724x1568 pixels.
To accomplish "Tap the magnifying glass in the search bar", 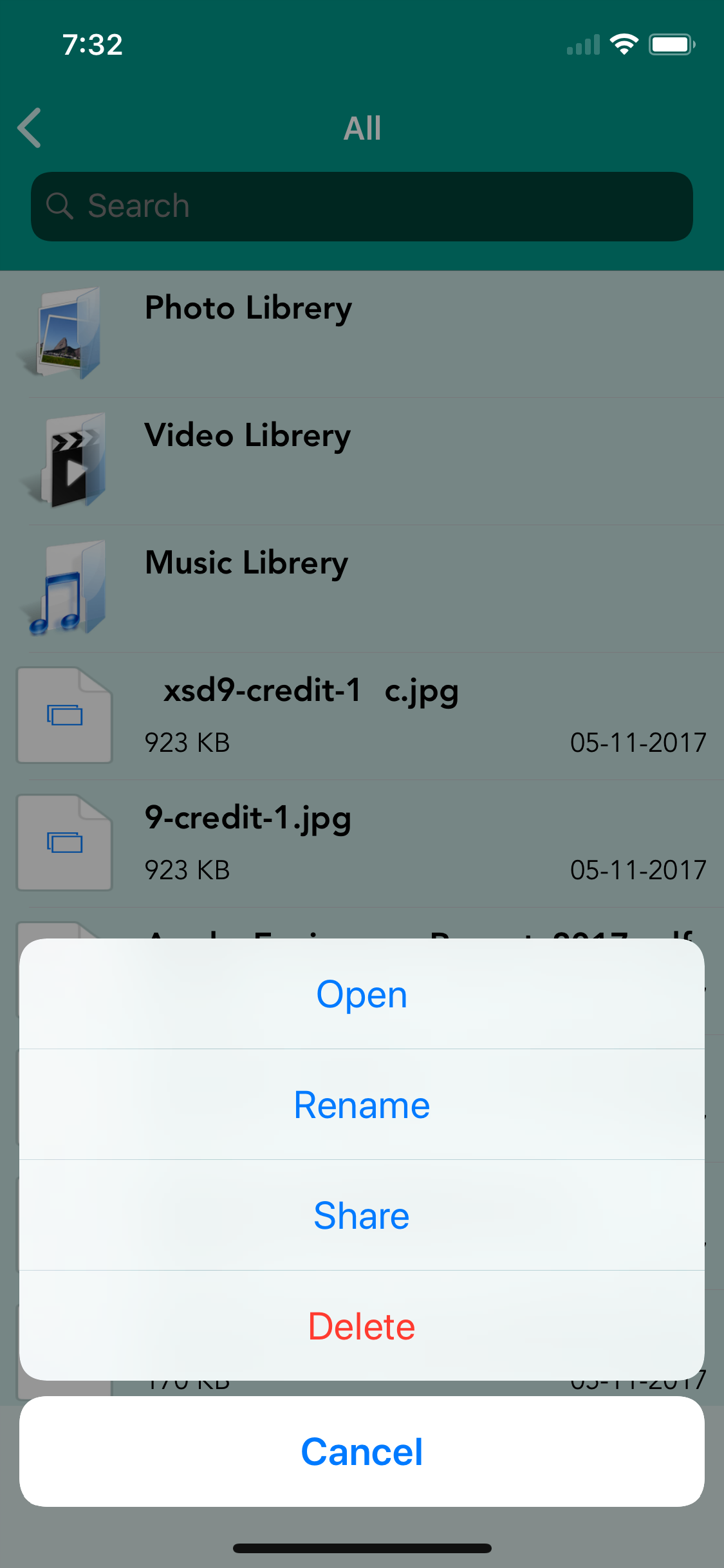I will (60, 206).
